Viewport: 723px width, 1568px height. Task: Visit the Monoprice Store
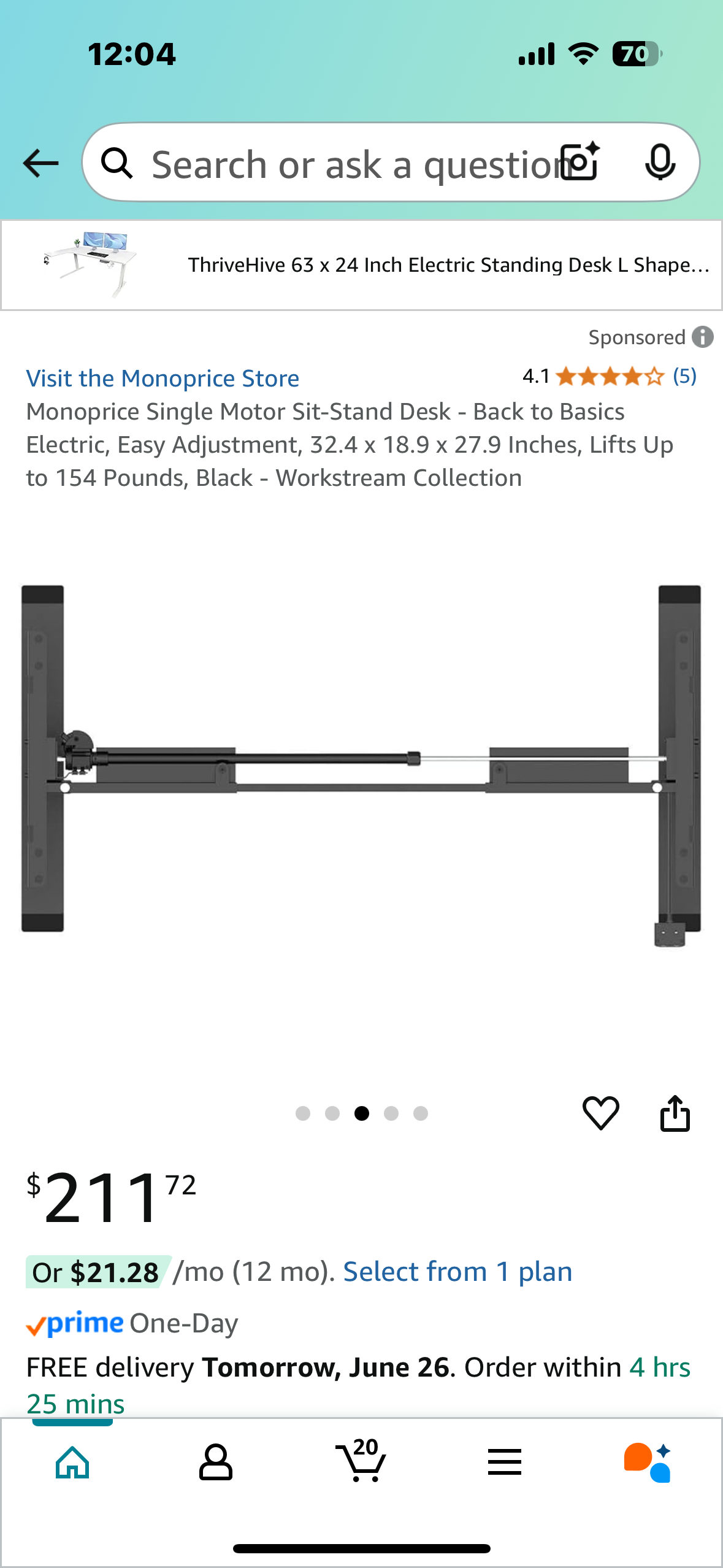[x=163, y=379]
